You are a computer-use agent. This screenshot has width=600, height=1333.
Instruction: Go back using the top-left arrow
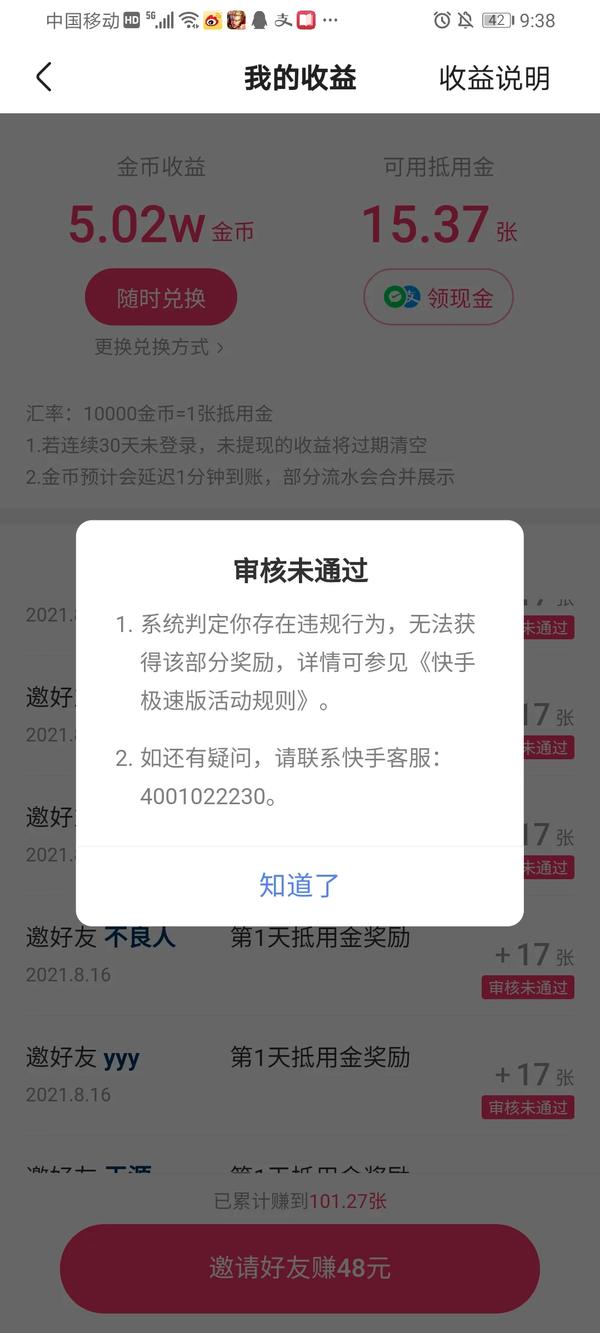click(x=43, y=77)
